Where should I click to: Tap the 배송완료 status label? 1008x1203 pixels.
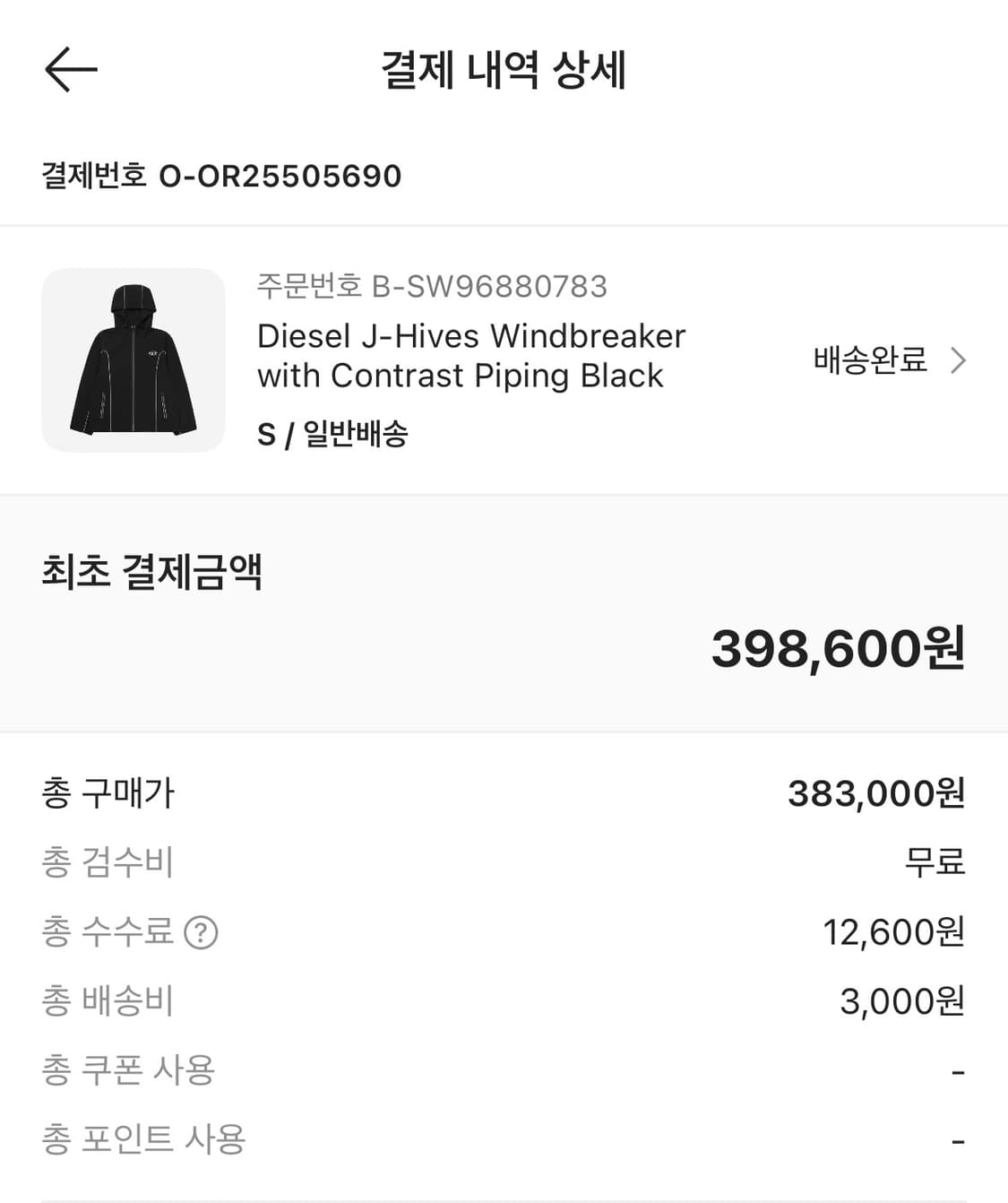tap(869, 359)
